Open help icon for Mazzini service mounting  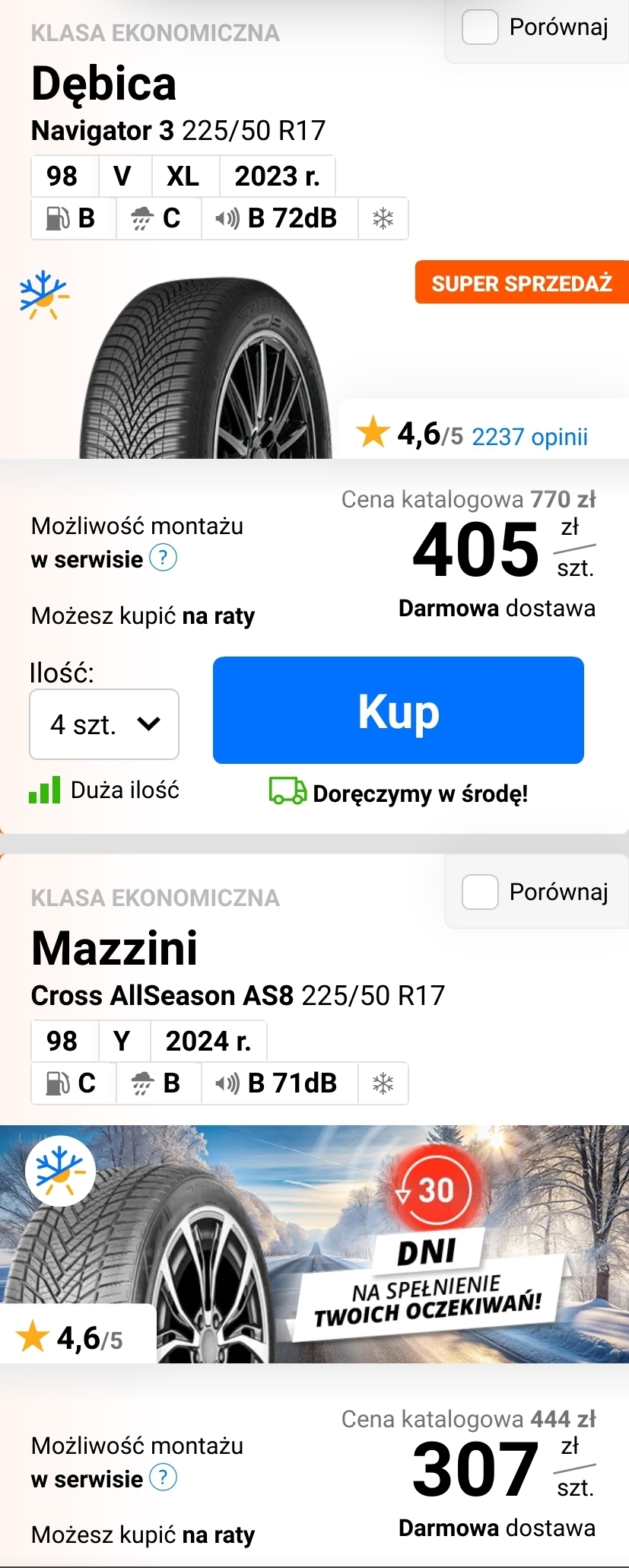pyautogui.click(x=164, y=1477)
